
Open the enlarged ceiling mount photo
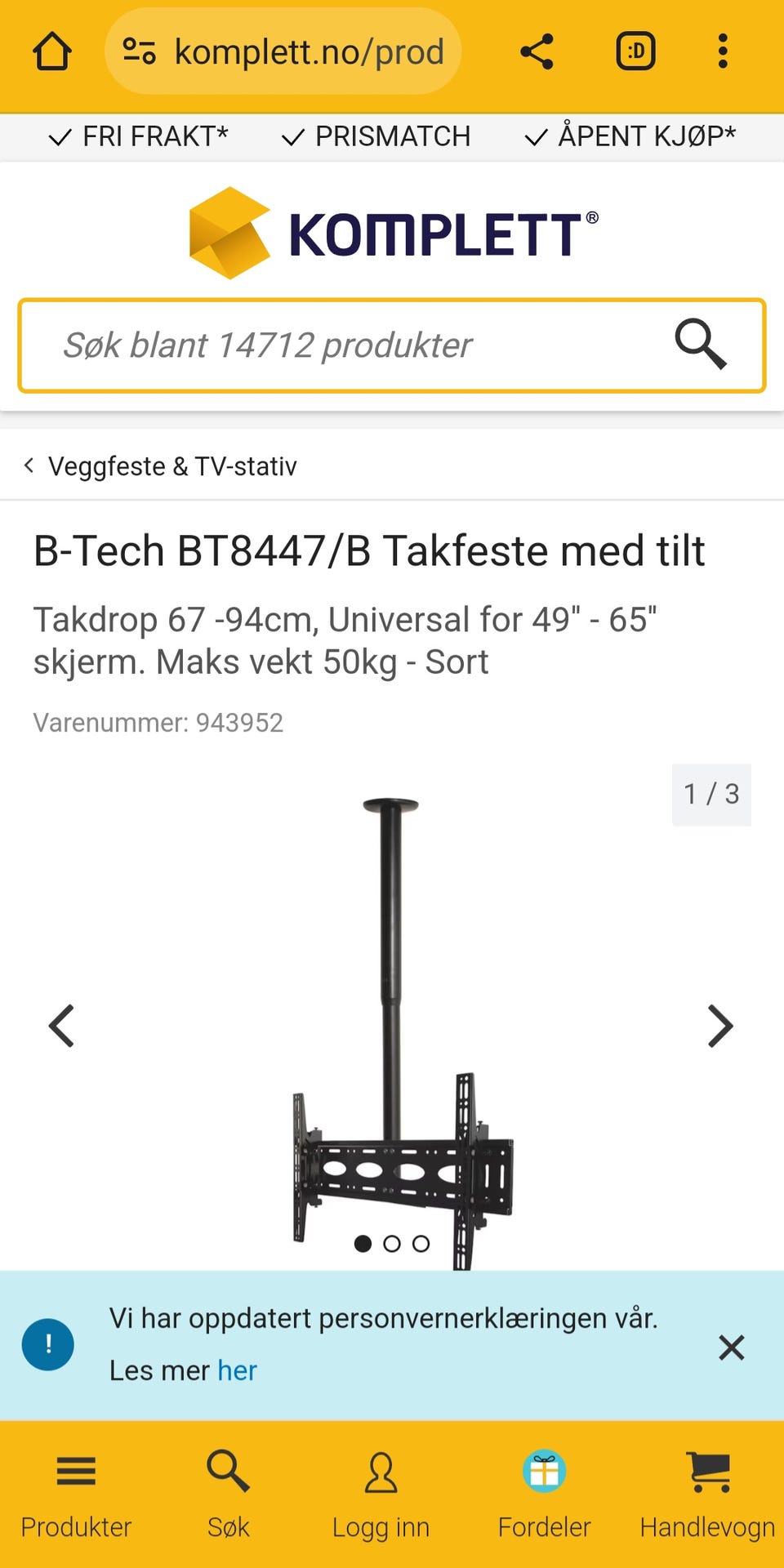point(392,1021)
